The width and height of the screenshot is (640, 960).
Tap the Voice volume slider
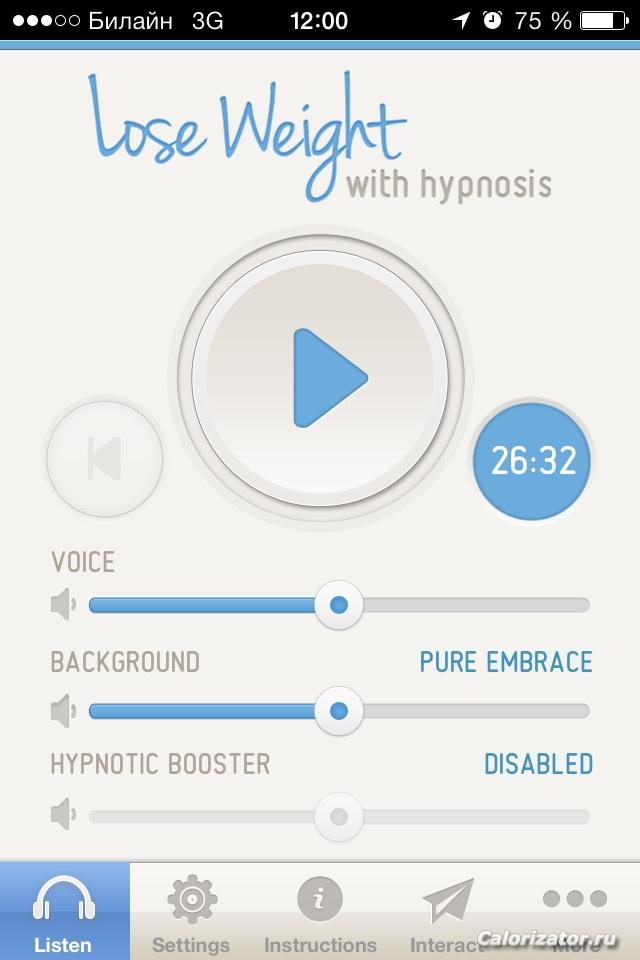coord(339,605)
